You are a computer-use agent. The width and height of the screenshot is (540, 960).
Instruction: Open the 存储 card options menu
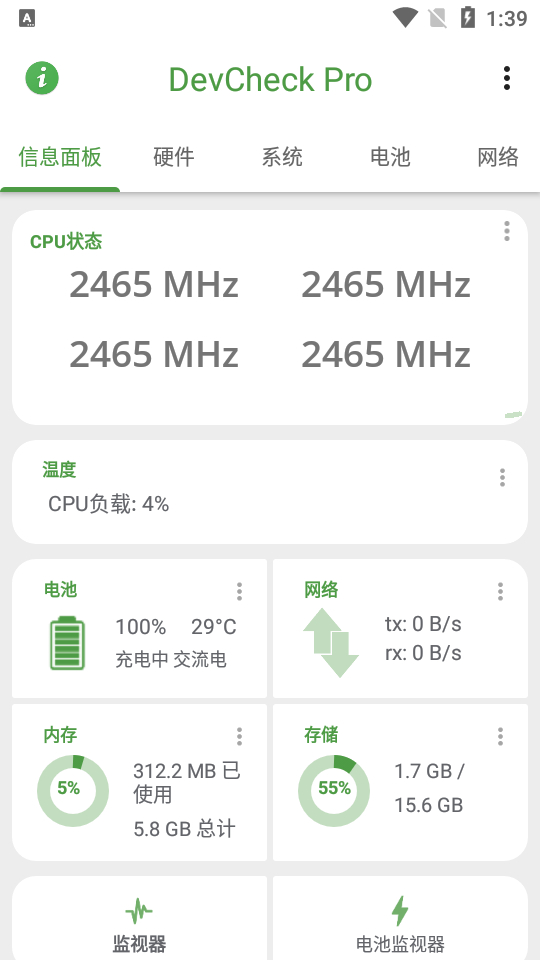click(x=500, y=737)
